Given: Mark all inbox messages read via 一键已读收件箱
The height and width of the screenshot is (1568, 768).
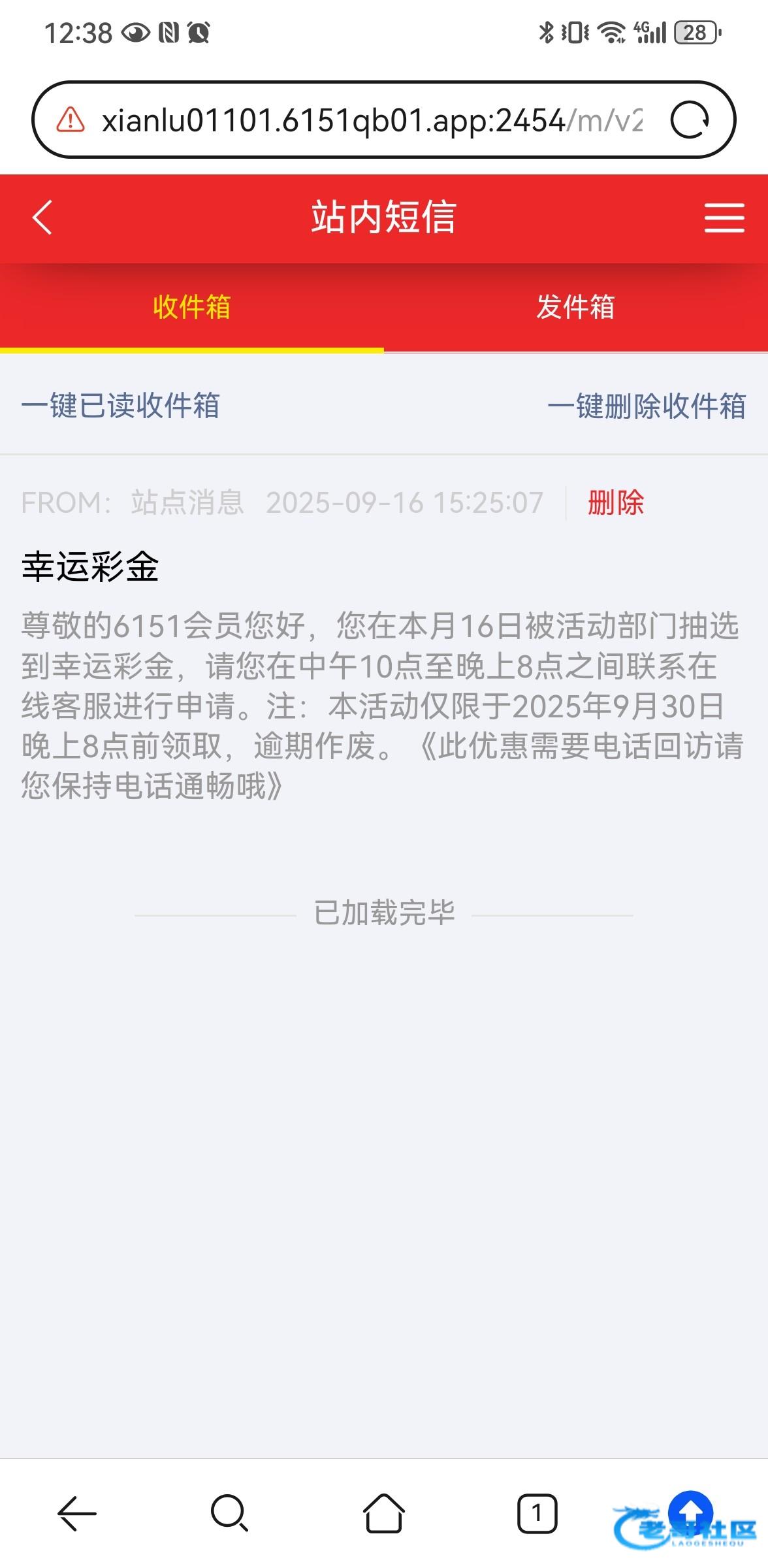Looking at the screenshot, I should pos(121,406).
